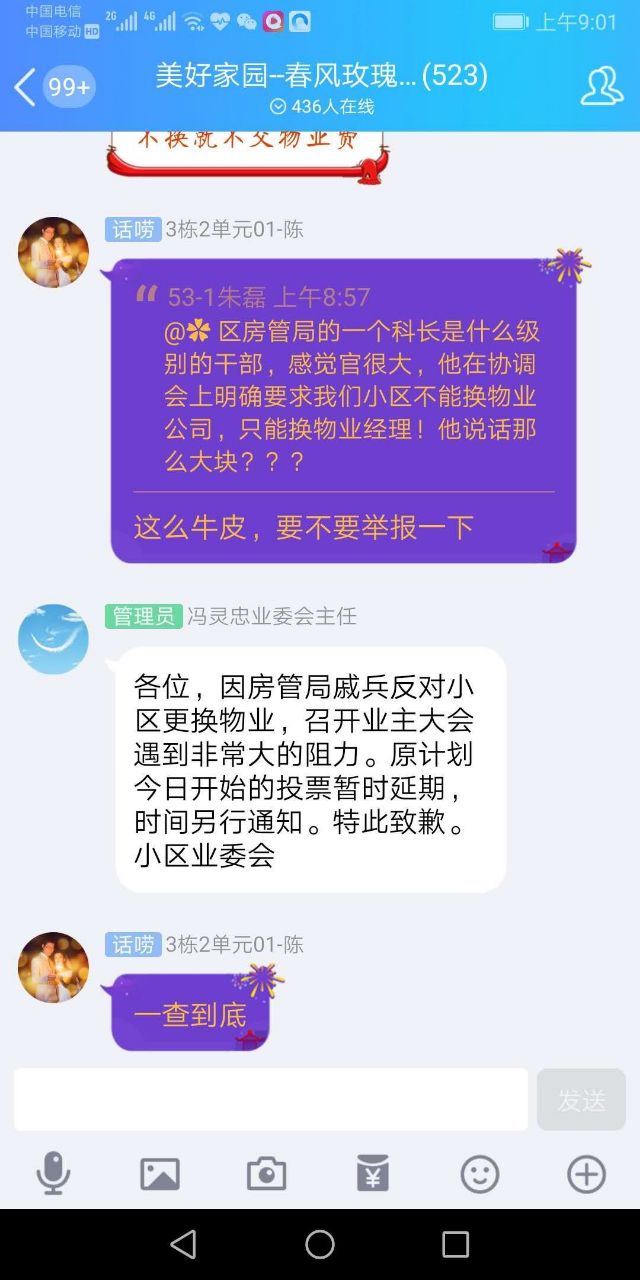Viewport: 640px width, 1280px height.
Task: View avatar of 冯灵忠业委会主任
Action: pyautogui.click(x=53, y=639)
